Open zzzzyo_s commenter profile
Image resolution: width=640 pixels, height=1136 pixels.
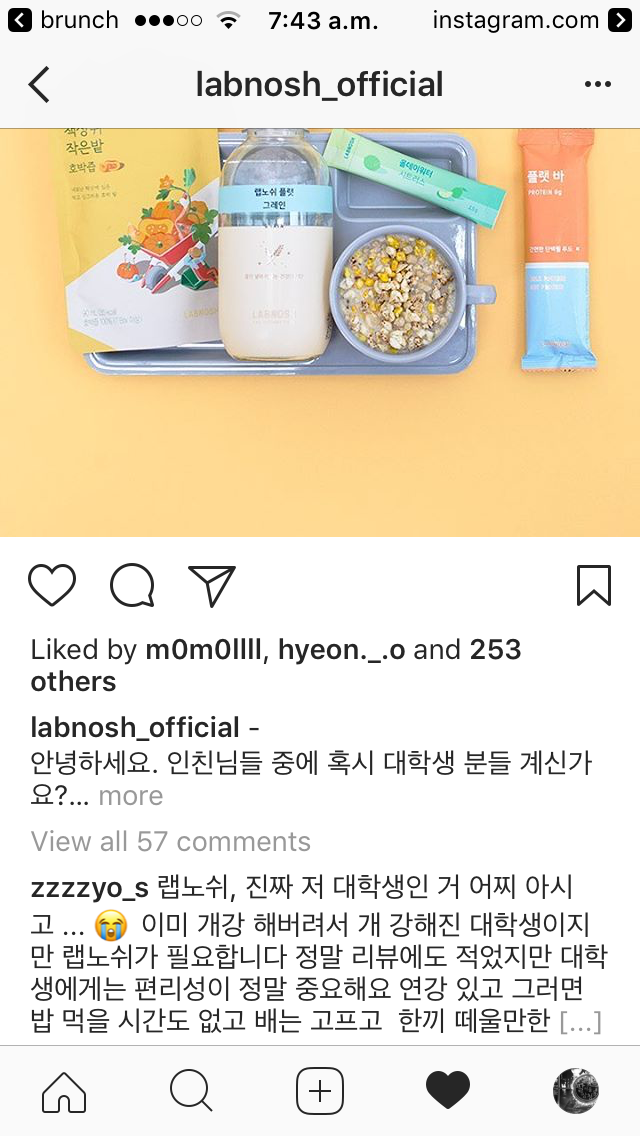[x=90, y=887]
